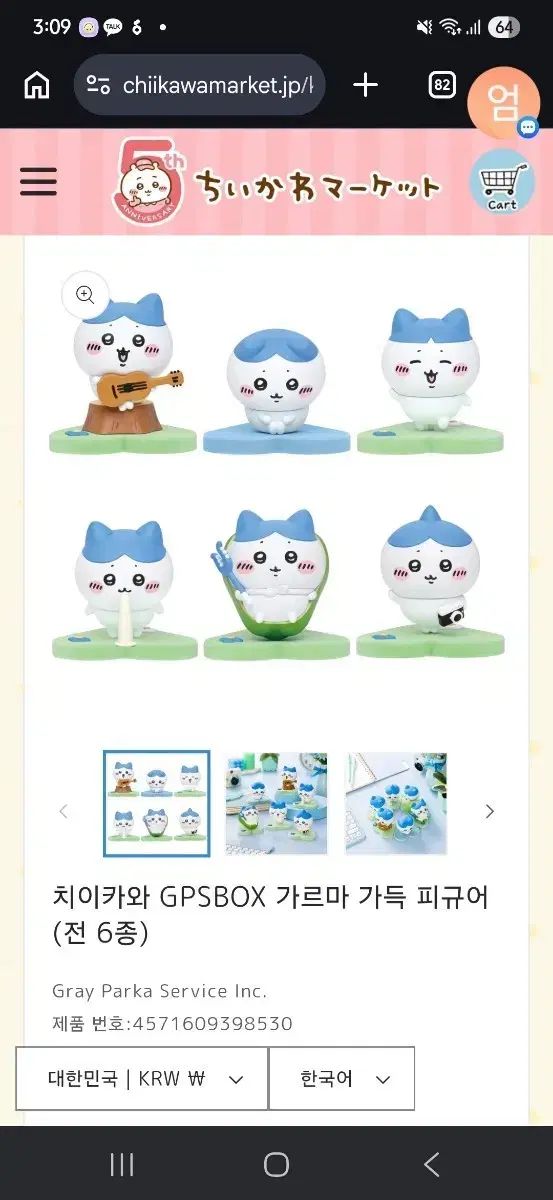Open a new browser tab
The width and height of the screenshot is (553, 1200).
click(x=366, y=85)
